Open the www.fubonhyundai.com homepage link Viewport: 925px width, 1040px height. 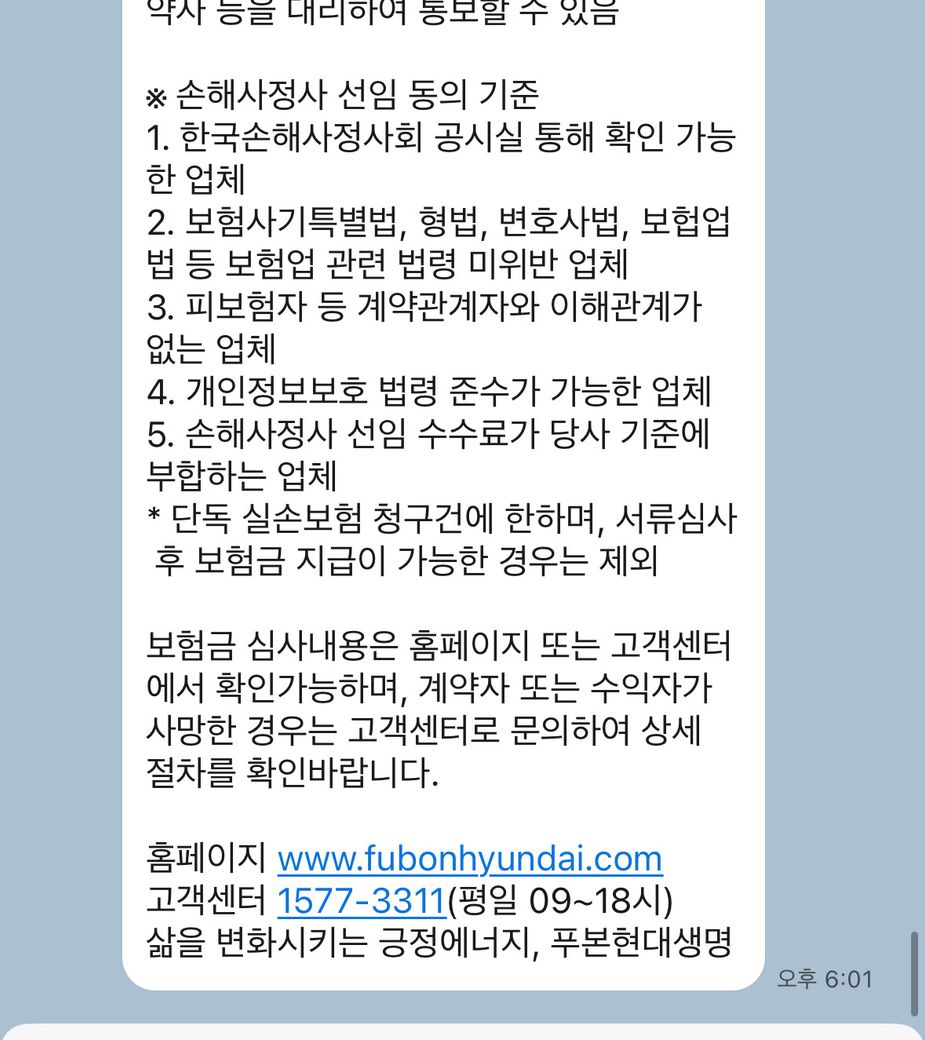point(469,859)
